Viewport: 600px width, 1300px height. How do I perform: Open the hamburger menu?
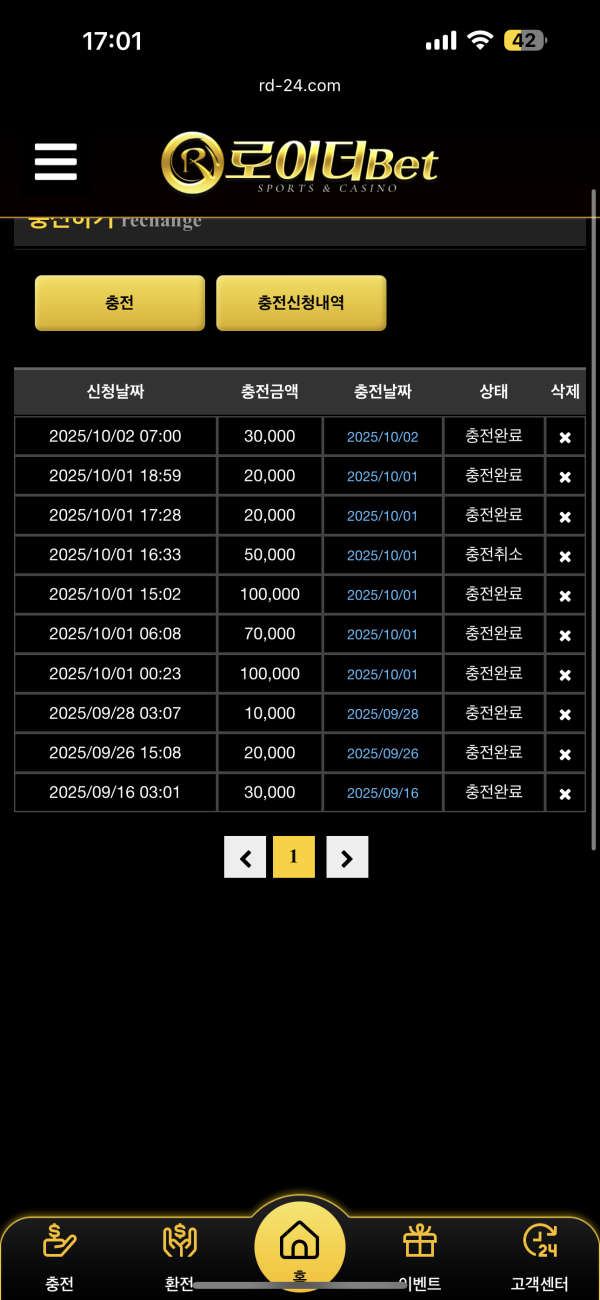click(x=56, y=161)
